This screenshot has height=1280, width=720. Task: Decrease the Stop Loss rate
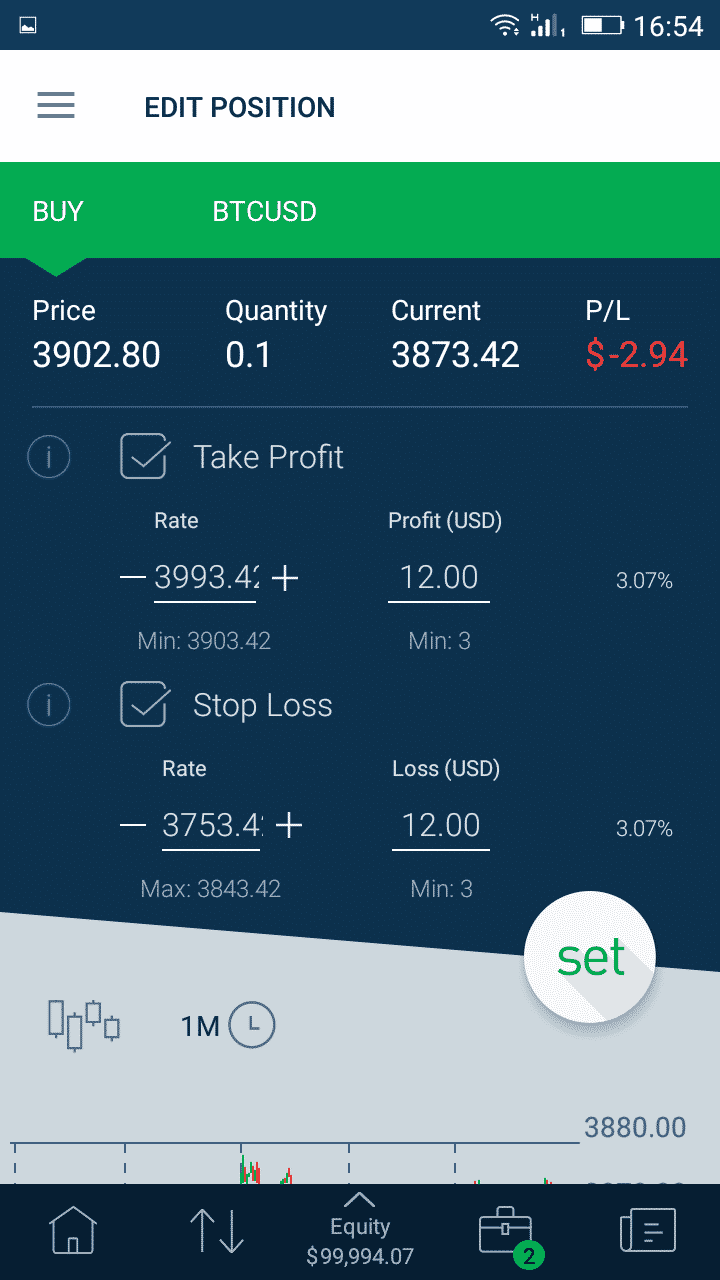[x=132, y=825]
